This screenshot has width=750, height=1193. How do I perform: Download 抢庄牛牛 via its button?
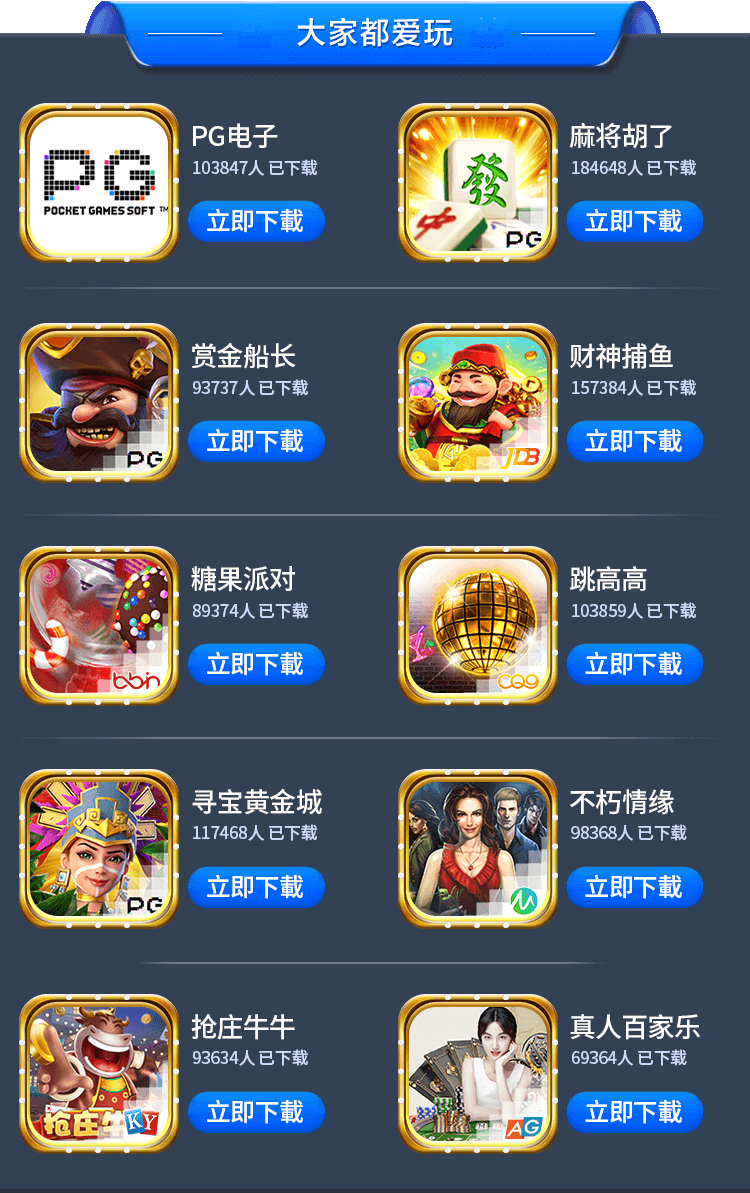coord(256,1112)
